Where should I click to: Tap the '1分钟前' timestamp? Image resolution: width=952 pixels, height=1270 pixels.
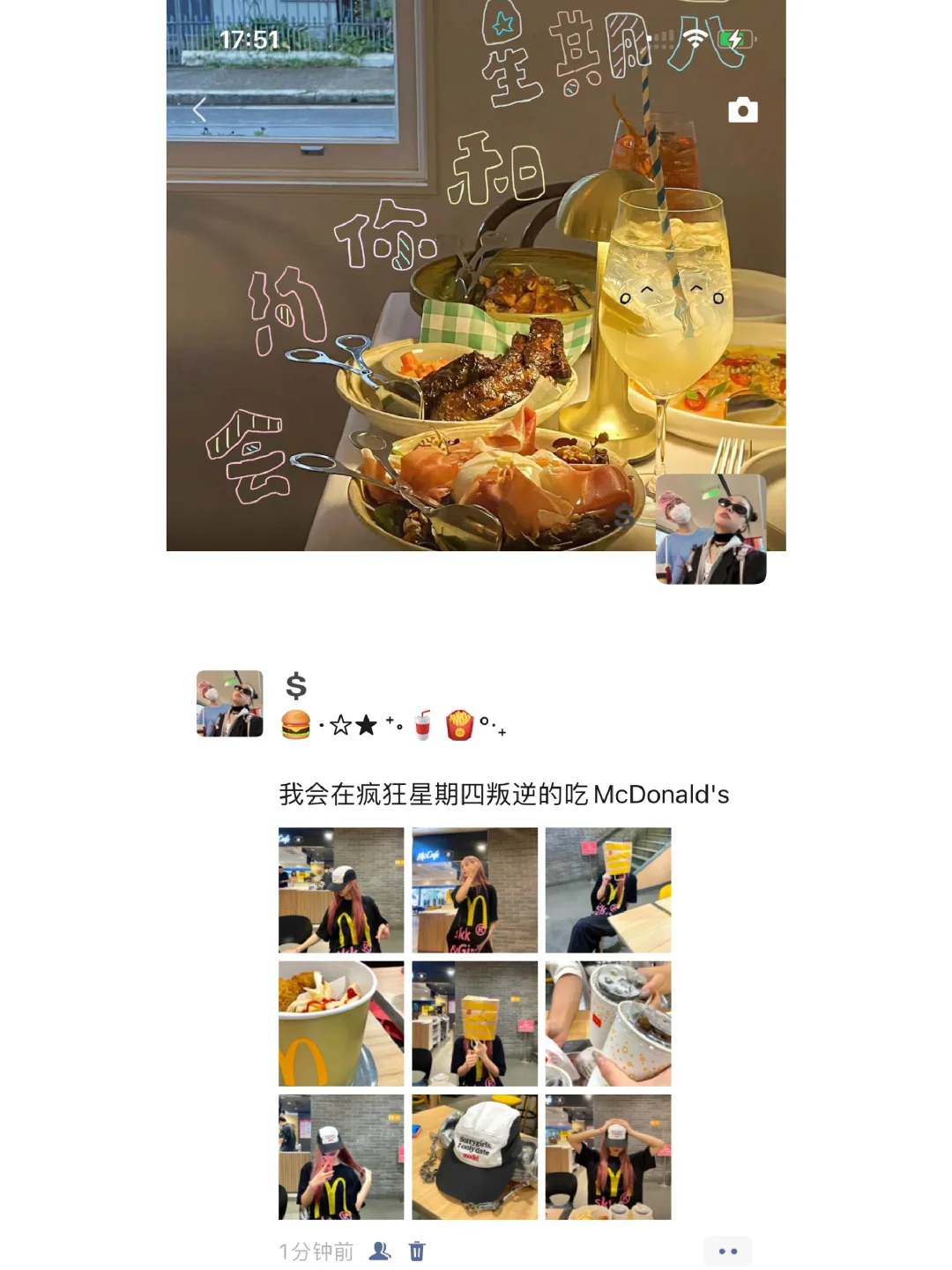(x=314, y=1251)
